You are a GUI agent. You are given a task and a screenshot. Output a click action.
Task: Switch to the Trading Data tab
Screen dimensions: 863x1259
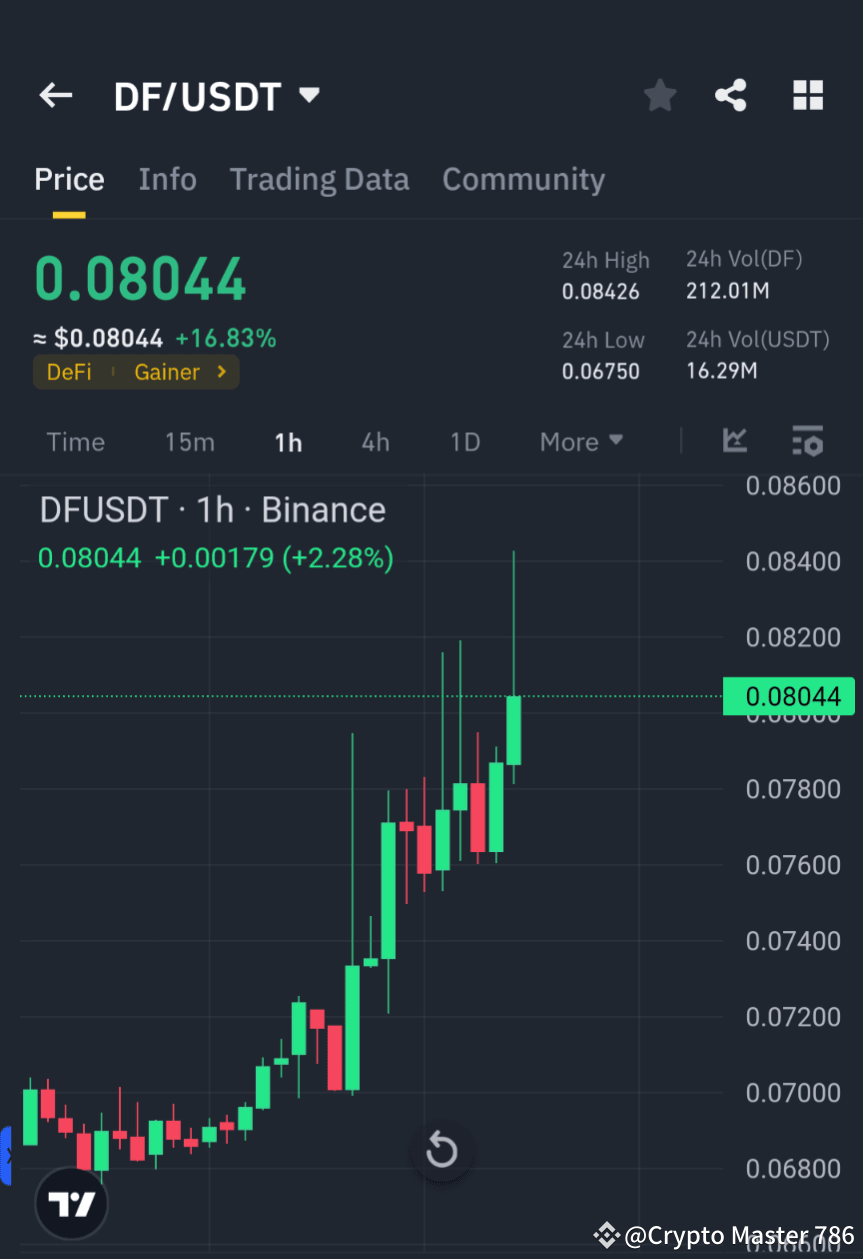tap(319, 179)
